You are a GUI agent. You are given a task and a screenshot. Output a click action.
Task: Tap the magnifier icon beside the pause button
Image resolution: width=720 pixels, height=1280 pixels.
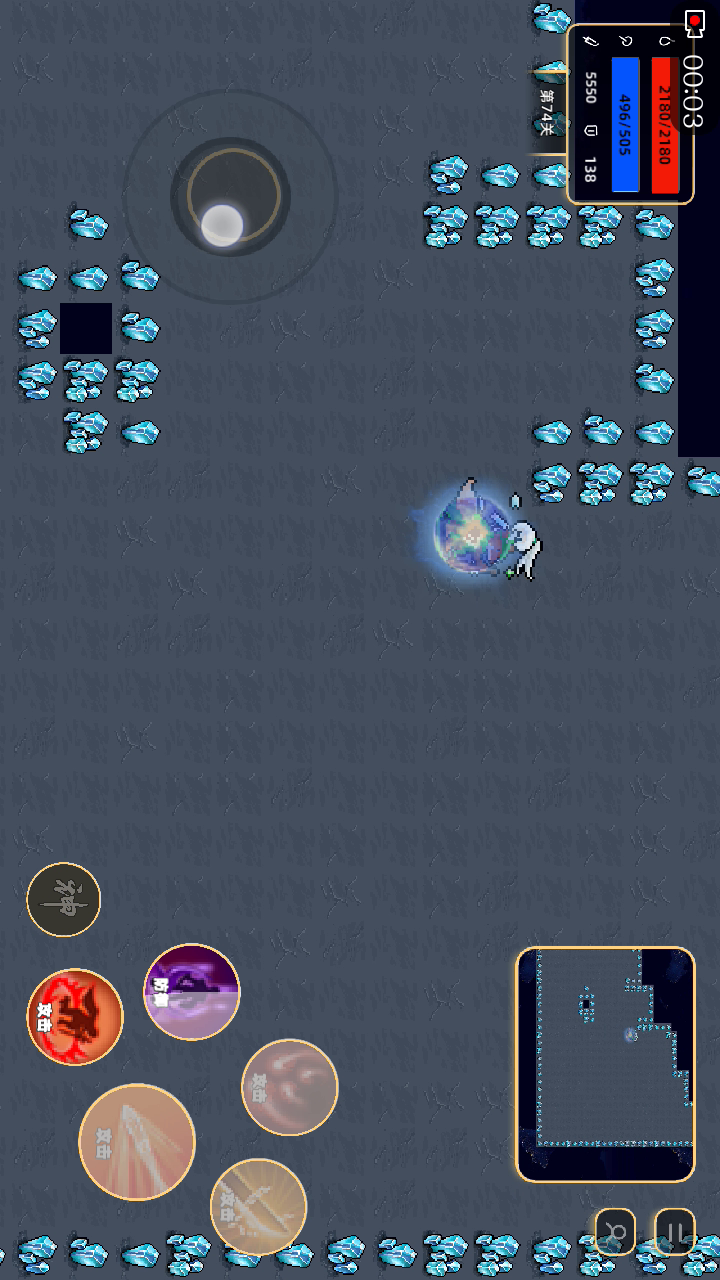[x=615, y=1231]
